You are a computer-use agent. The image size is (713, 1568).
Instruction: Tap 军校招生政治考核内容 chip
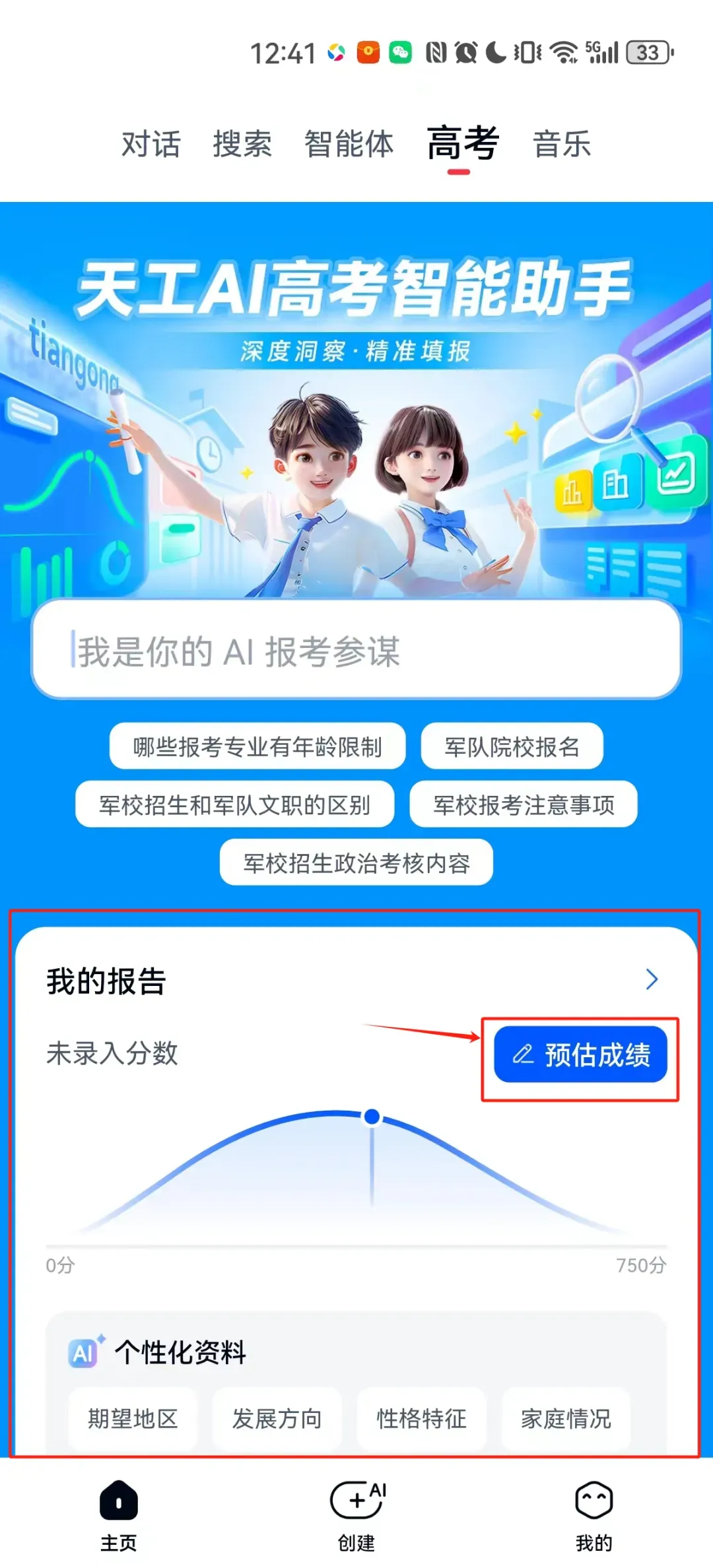click(356, 863)
